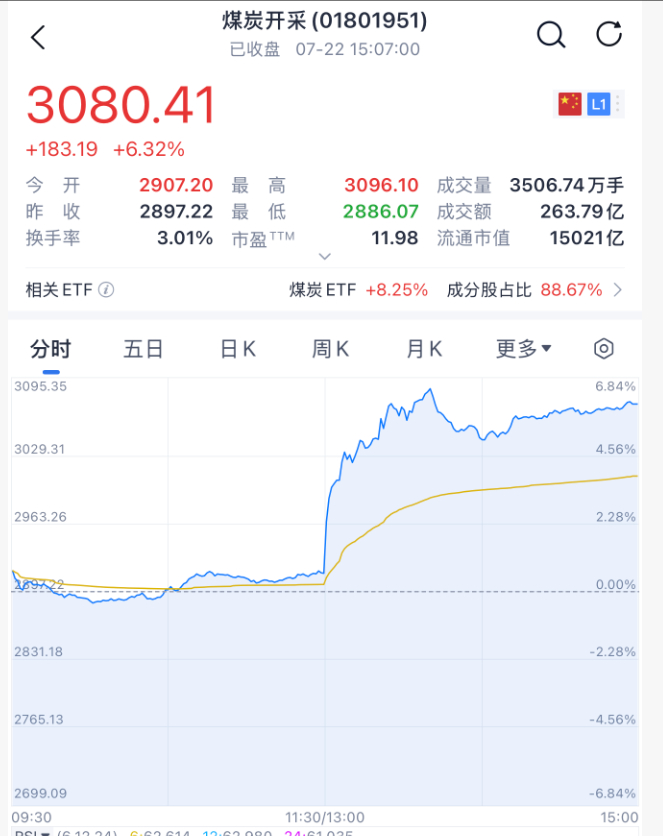Switch to the 分时 chart tab

50,349
